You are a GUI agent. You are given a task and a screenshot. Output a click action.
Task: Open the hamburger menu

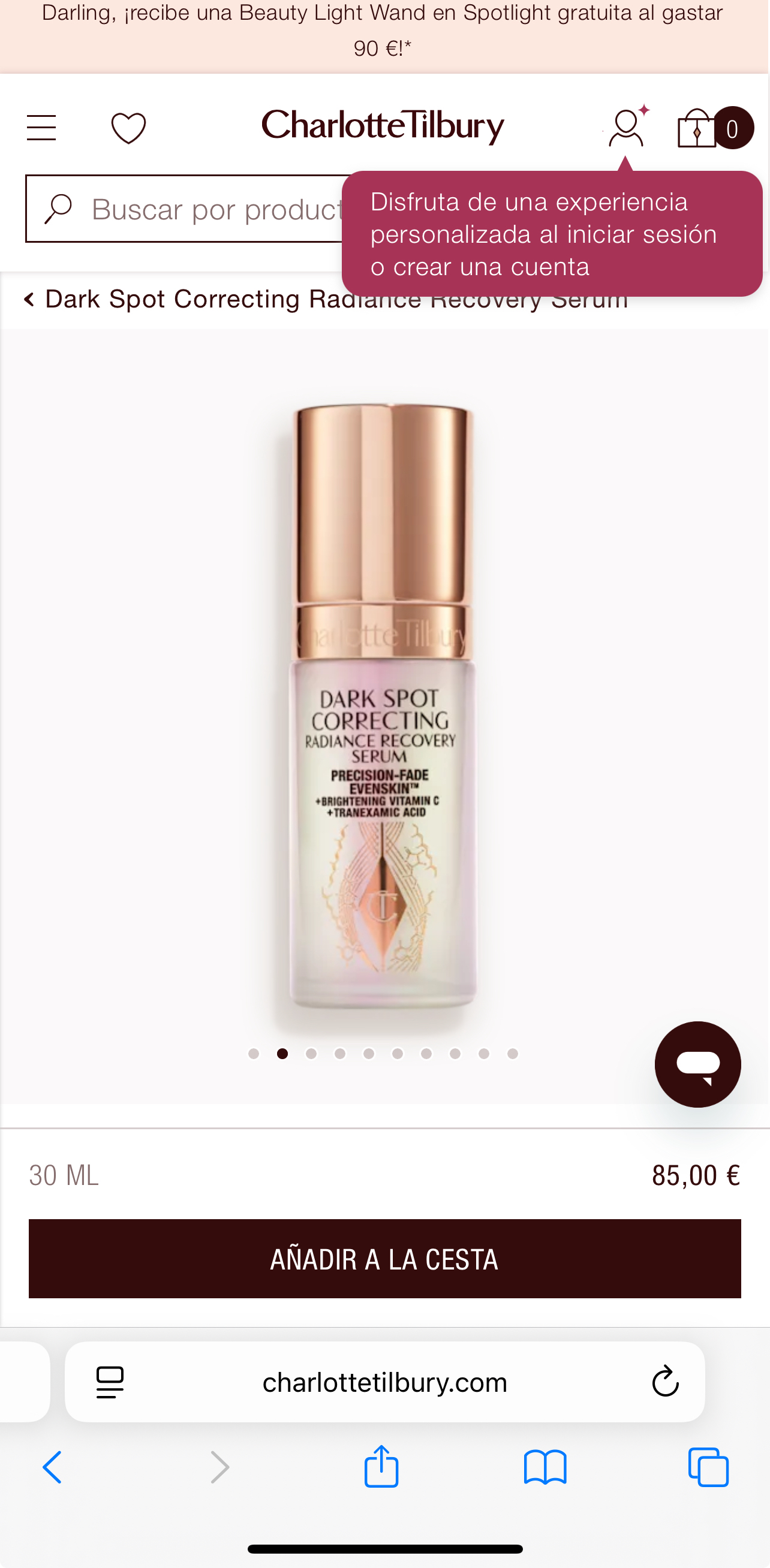click(x=41, y=128)
